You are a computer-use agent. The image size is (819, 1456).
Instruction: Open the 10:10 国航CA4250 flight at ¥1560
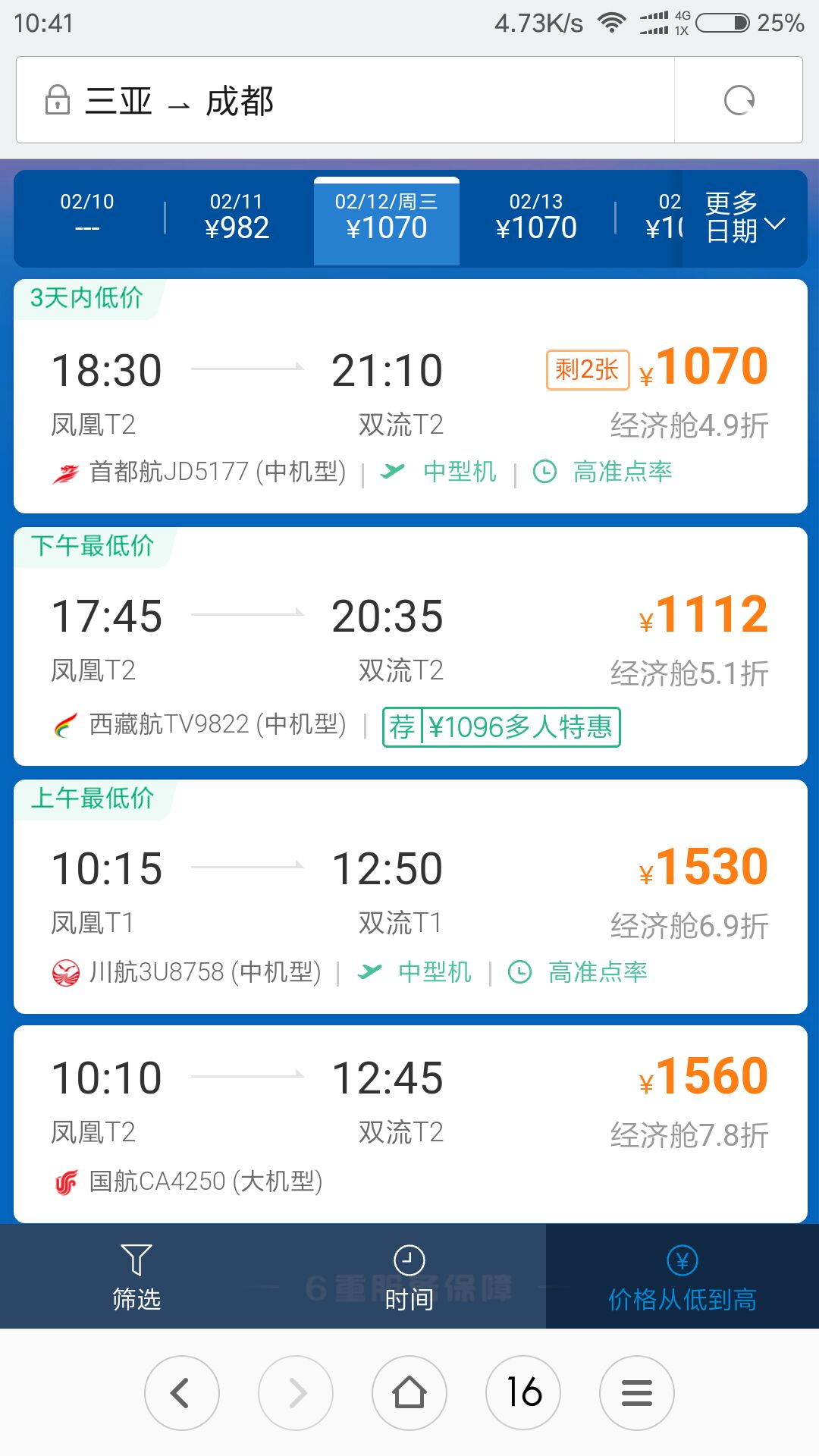410,1124
